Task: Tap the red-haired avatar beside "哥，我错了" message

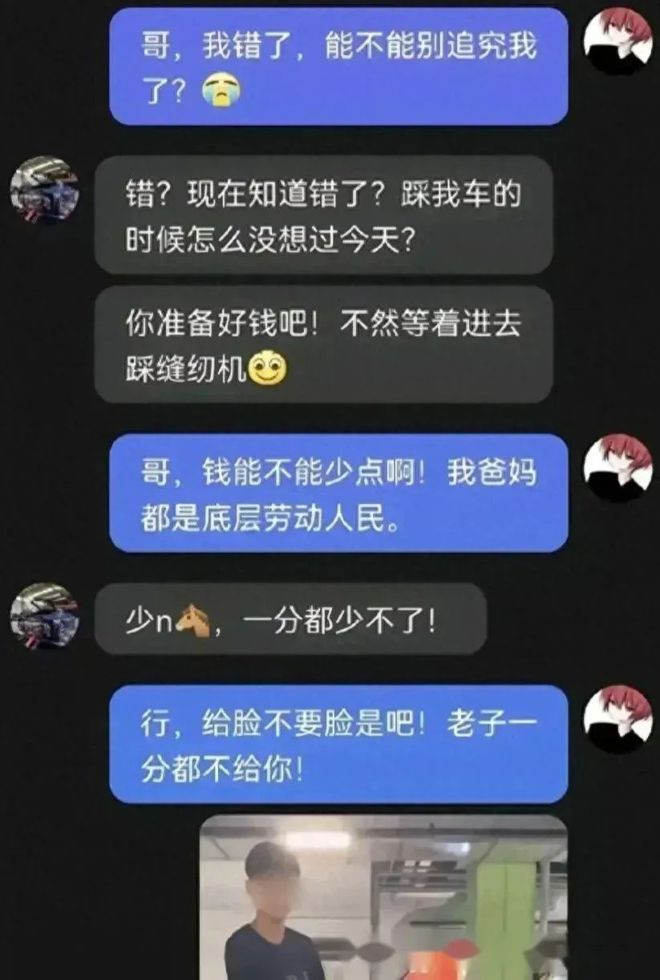Action: (618, 40)
